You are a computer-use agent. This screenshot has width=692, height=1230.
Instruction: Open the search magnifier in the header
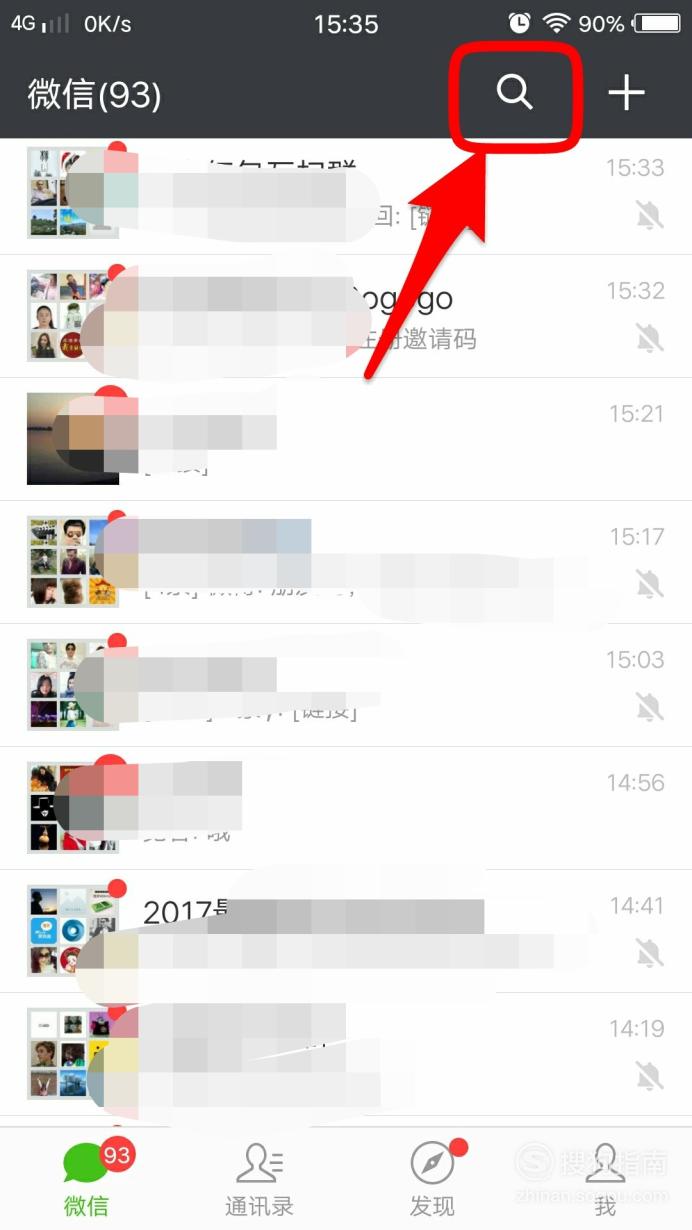click(515, 93)
